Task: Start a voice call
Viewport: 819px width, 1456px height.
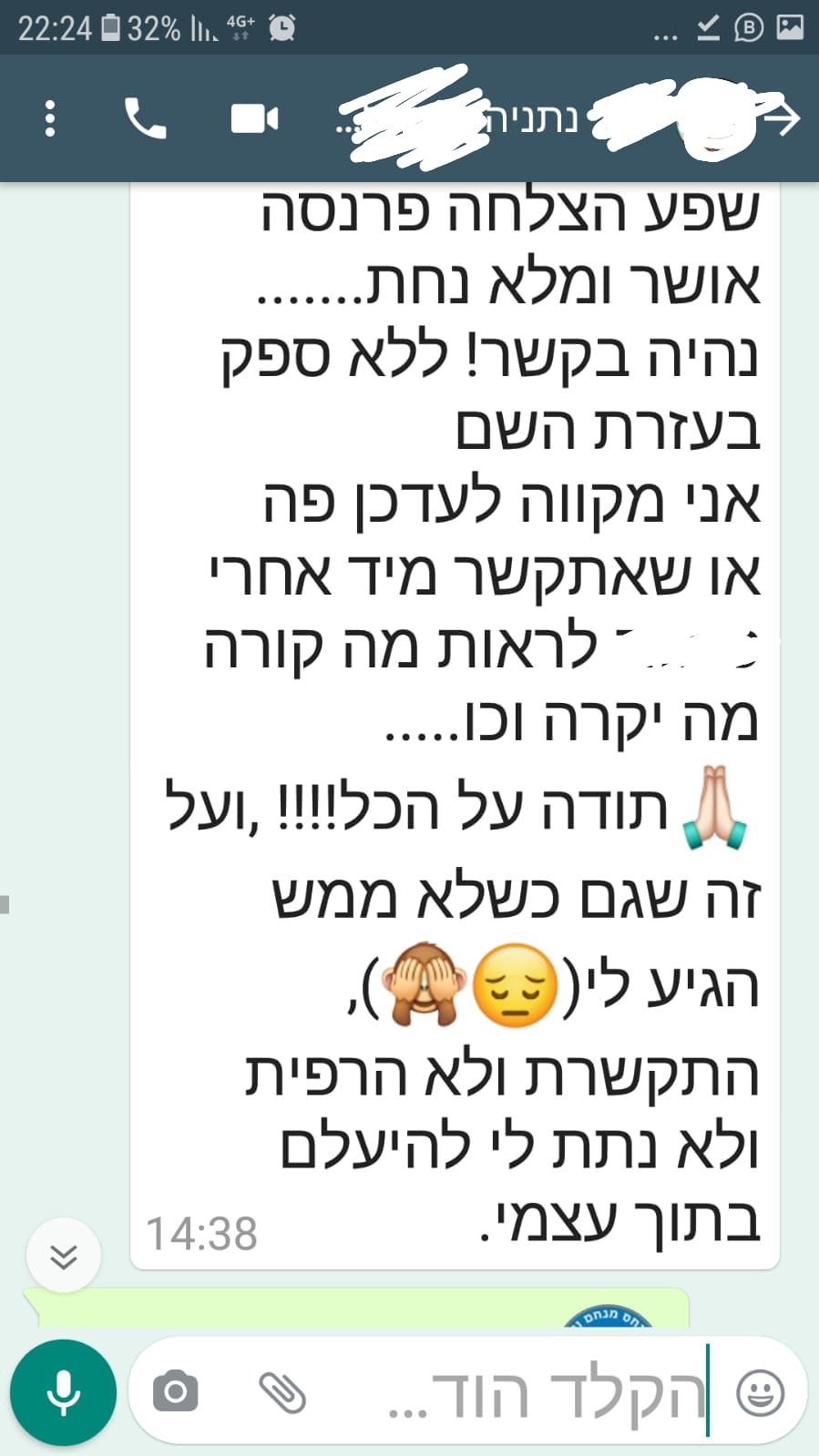Action: coord(145,118)
